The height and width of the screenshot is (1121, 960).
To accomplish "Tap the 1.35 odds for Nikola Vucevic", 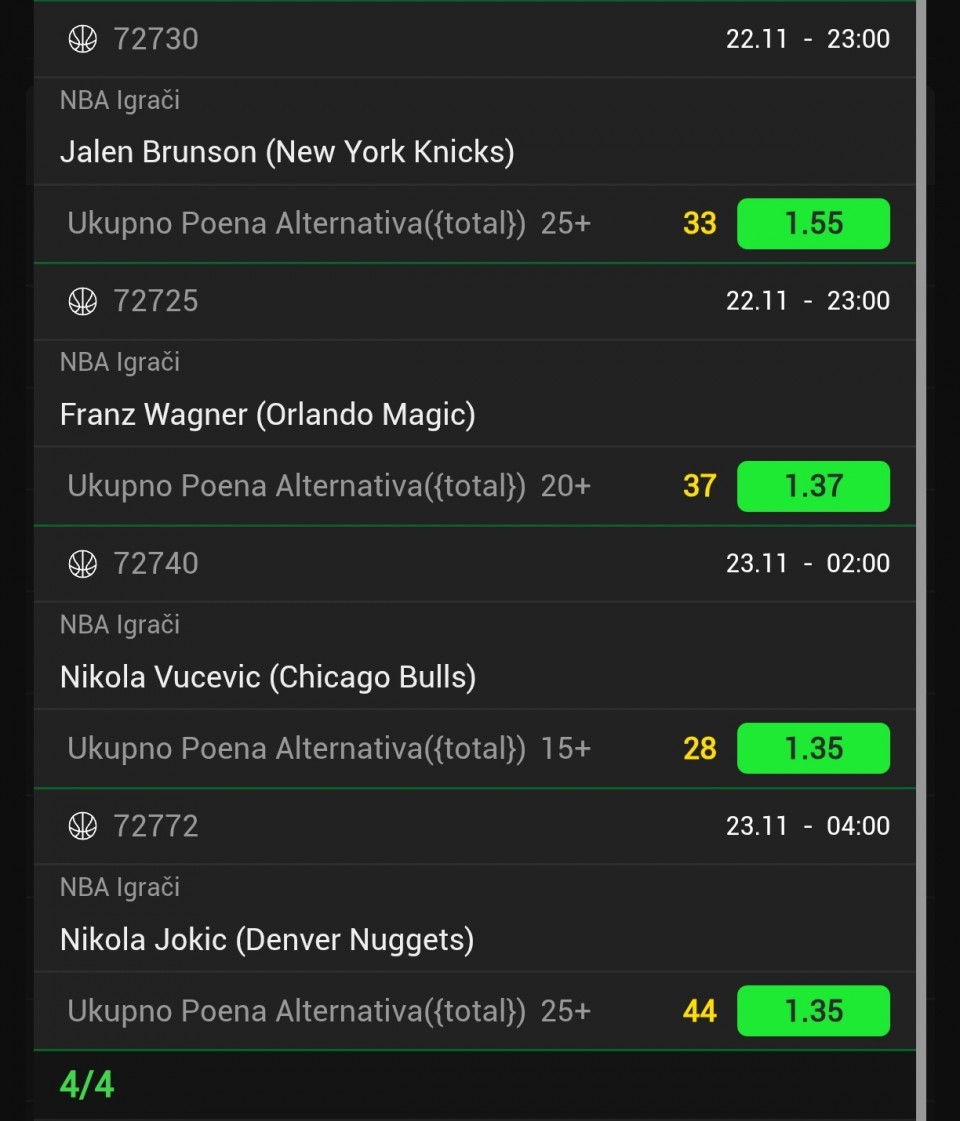I will pos(813,749).
